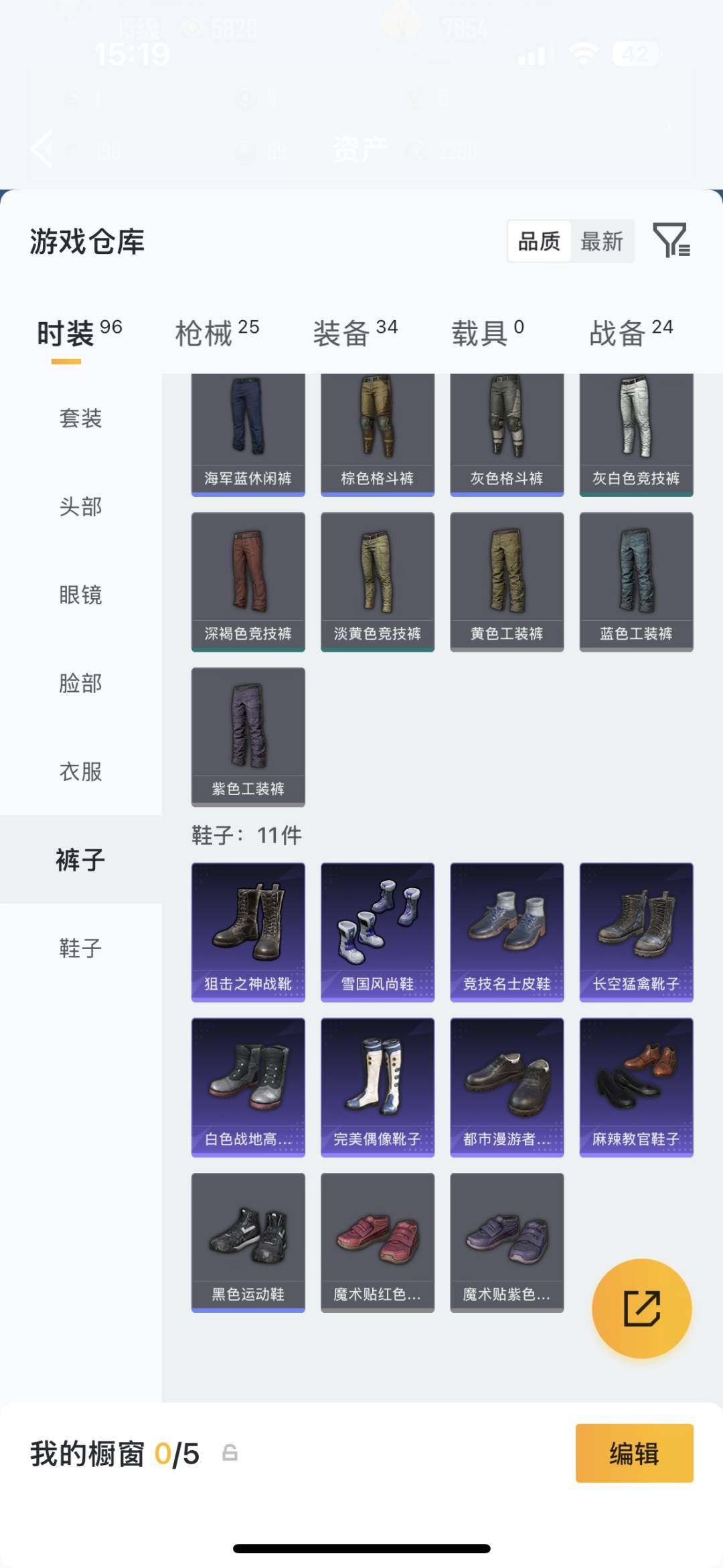
Task: Select the 雪国风尚鞋 shoes icon
Action: click(x=377, y=931)
